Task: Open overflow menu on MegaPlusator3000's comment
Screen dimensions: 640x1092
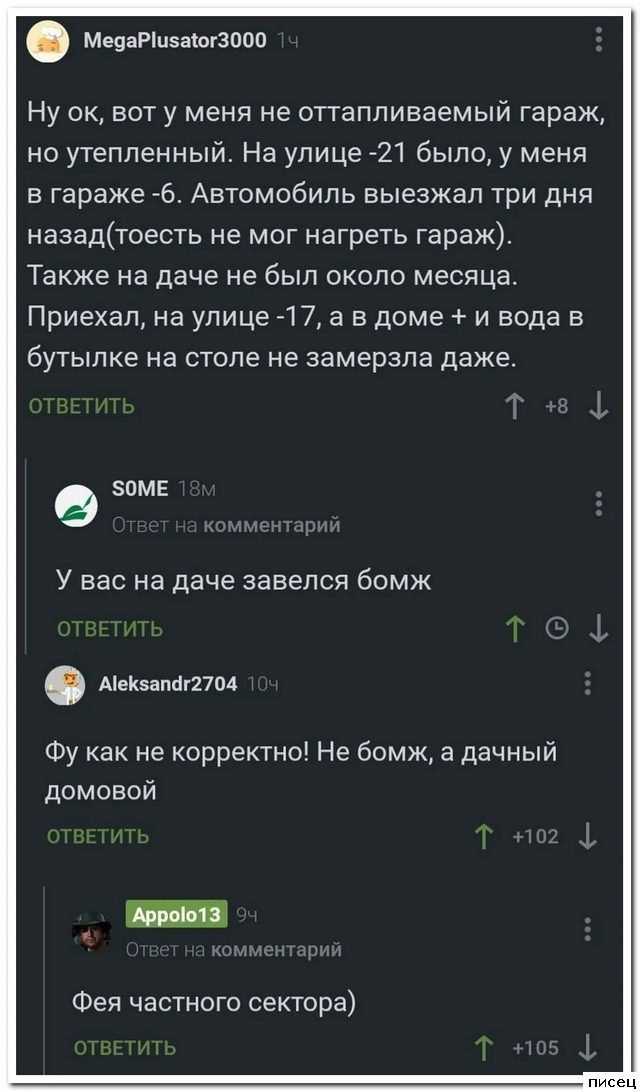Action: pos(598,40)
